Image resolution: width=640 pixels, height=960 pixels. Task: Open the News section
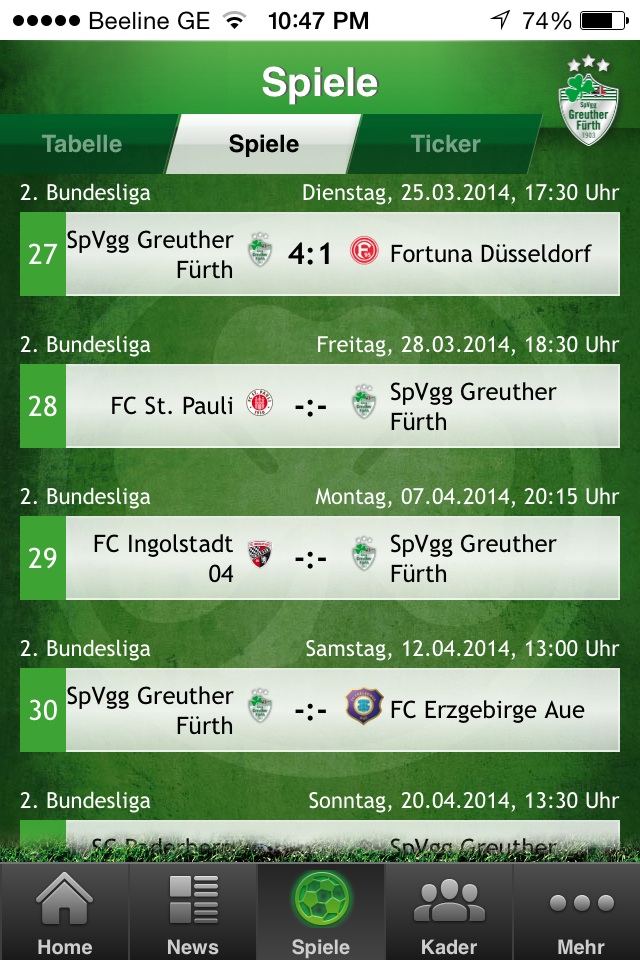(193, 914)
